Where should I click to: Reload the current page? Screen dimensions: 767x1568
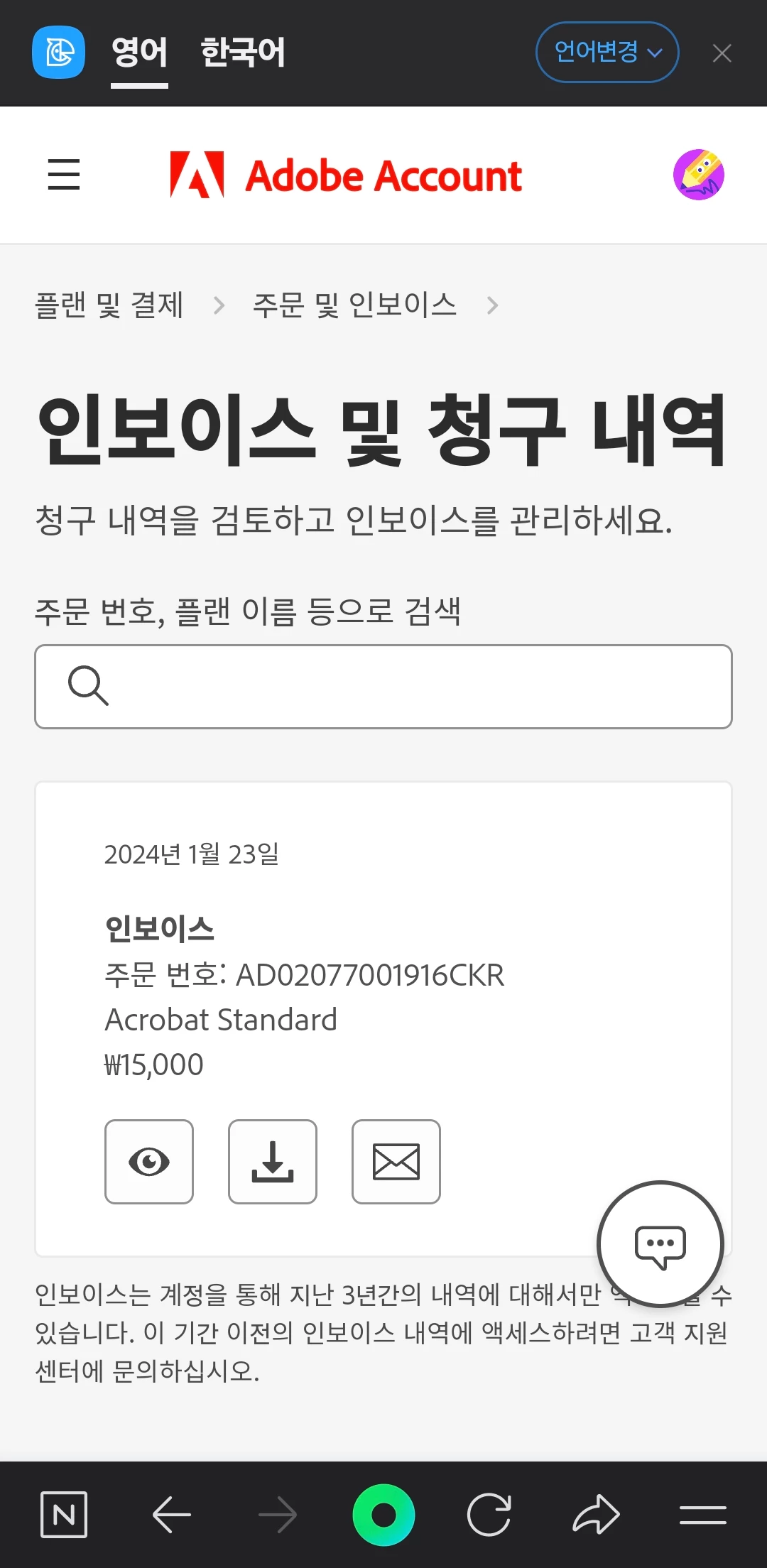point(489,1515)
